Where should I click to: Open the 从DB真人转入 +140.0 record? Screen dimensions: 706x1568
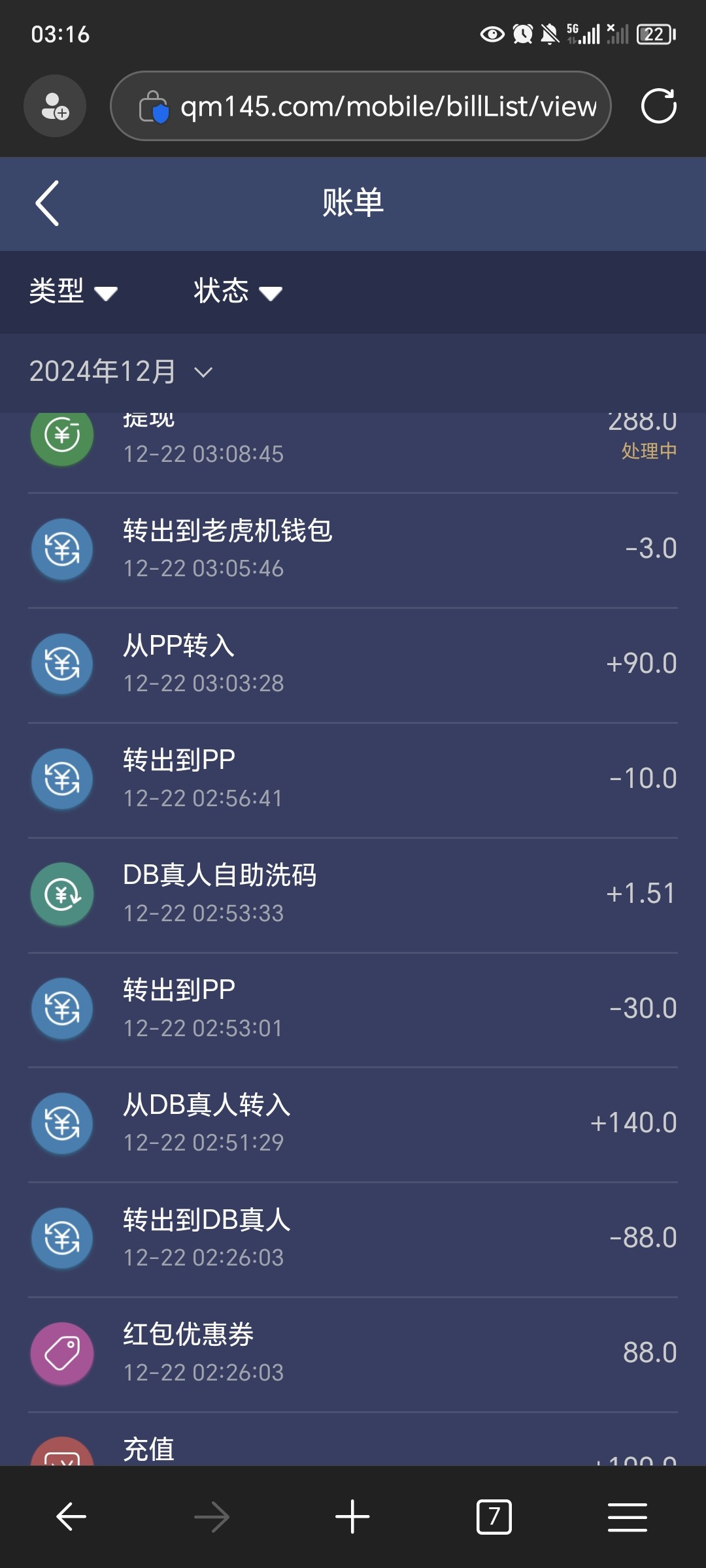click(353, 1124)
